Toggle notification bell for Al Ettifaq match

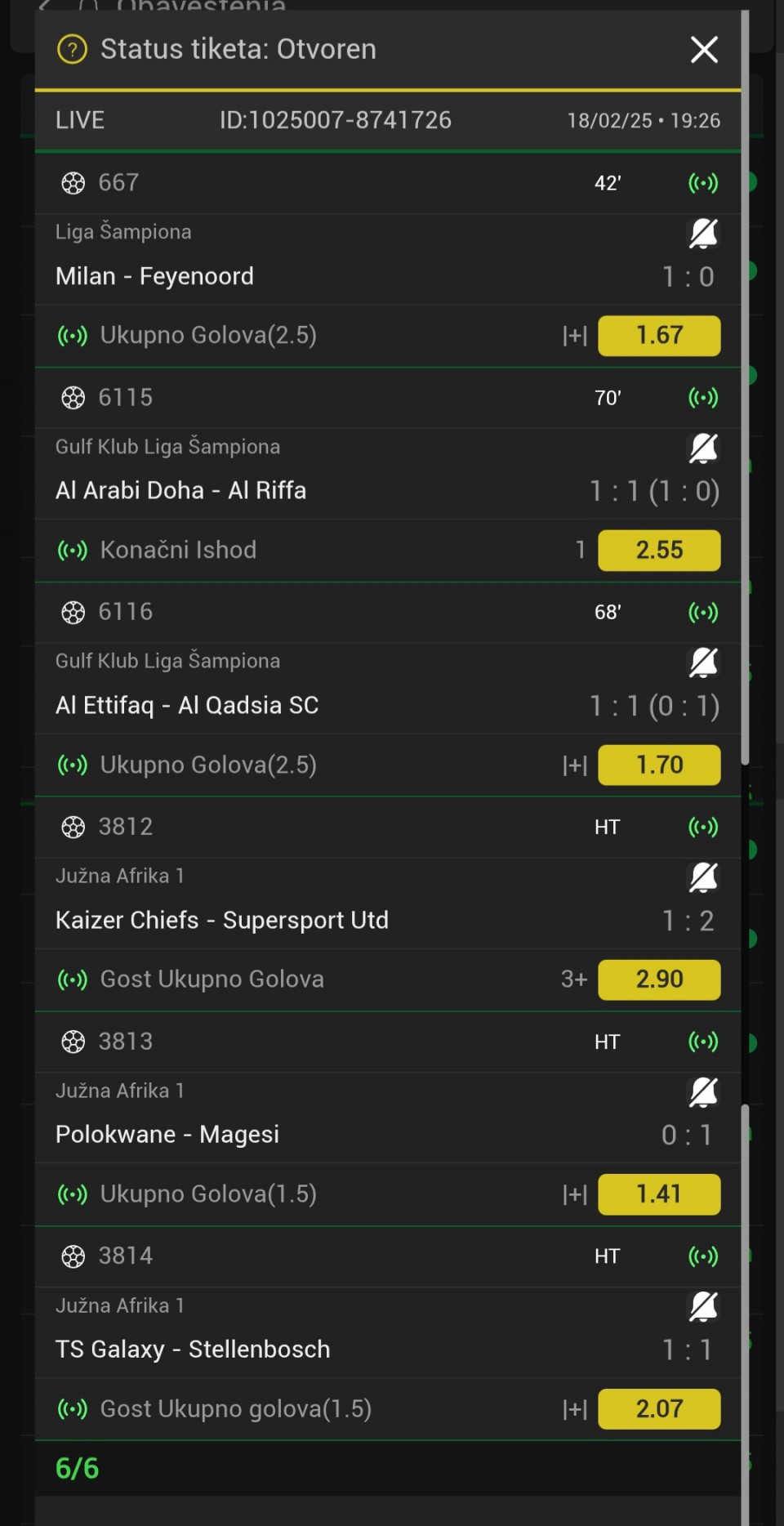703,663
